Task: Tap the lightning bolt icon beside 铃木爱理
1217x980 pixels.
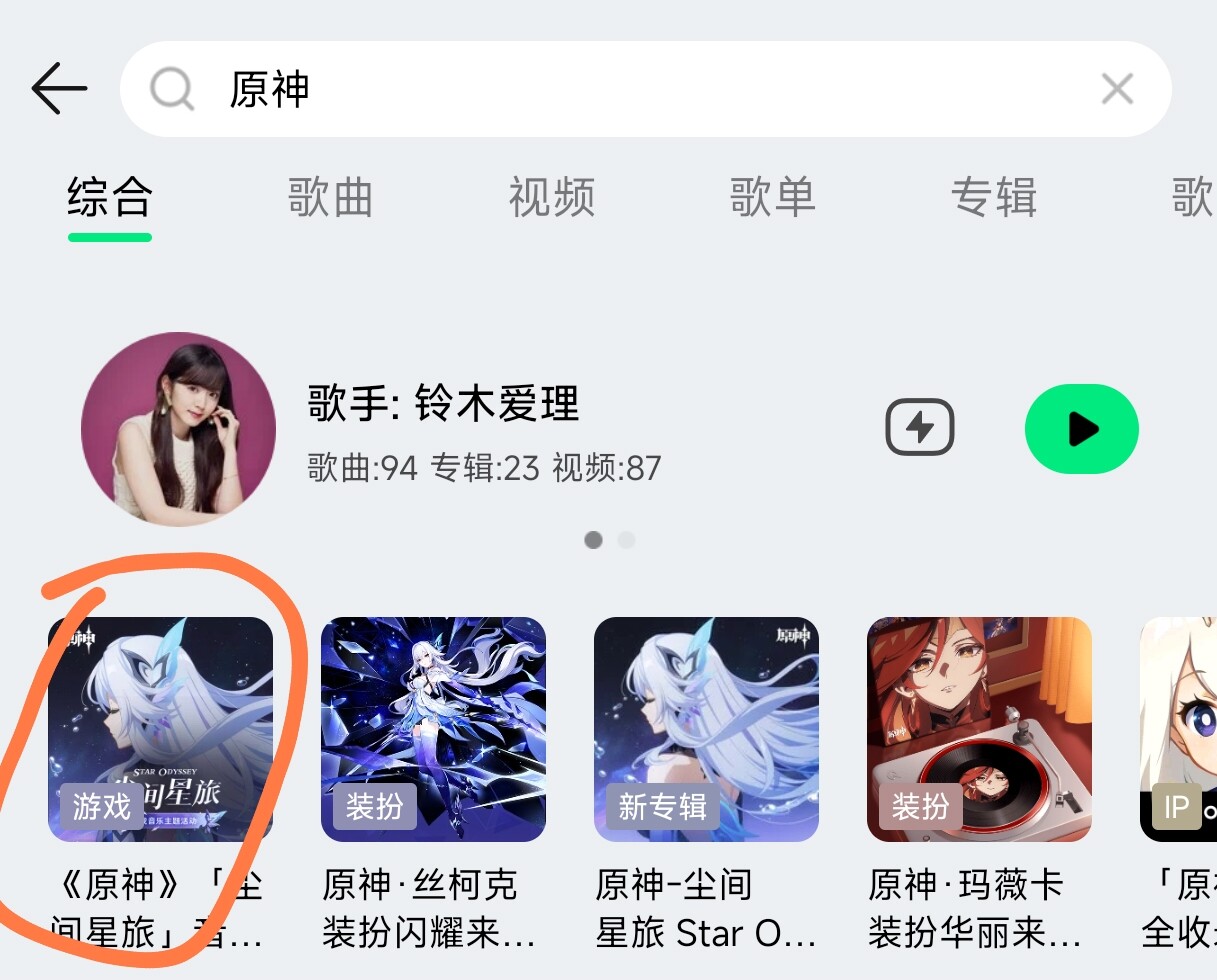Action: (x=919, y=430)
